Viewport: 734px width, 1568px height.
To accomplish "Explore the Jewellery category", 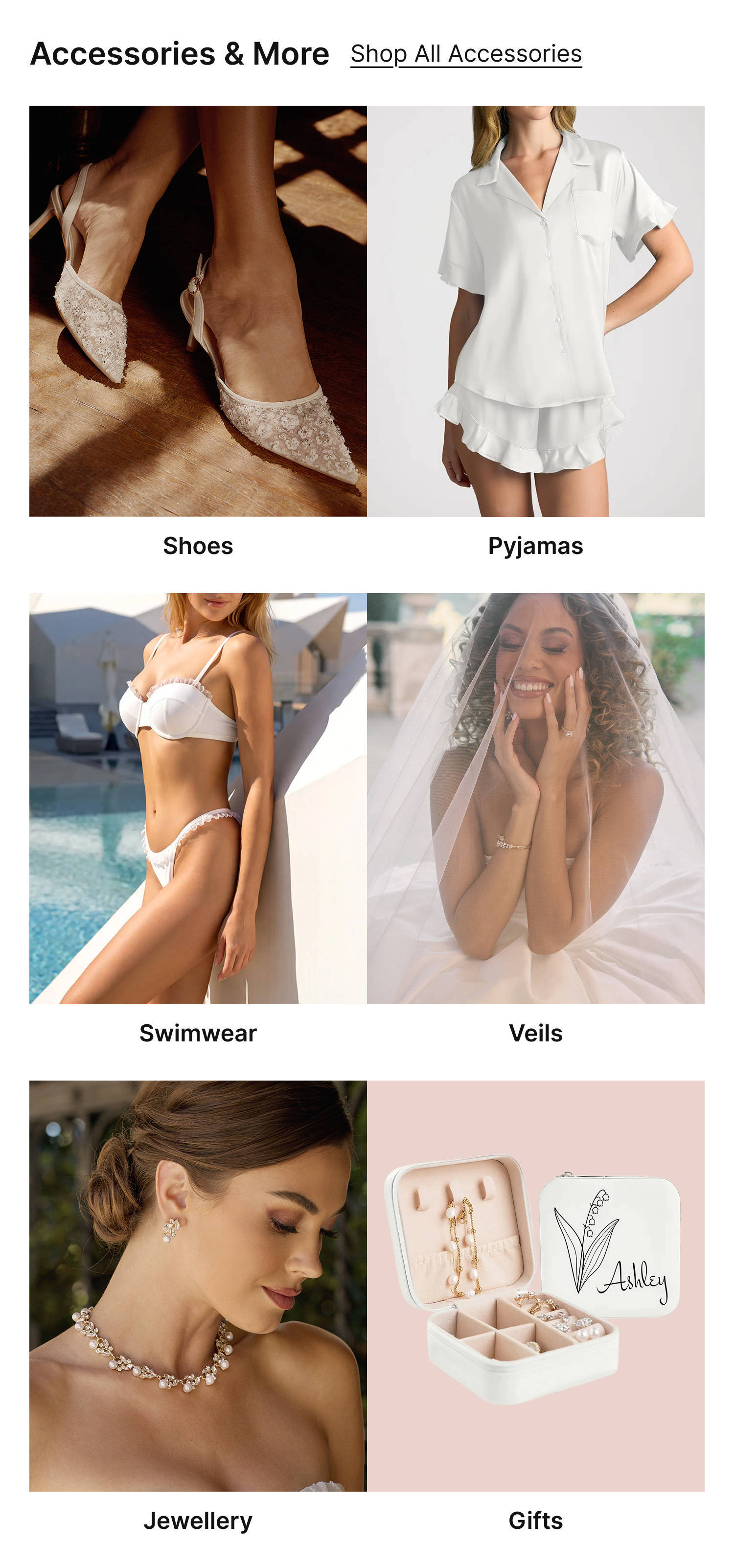I will (198, 1285).
